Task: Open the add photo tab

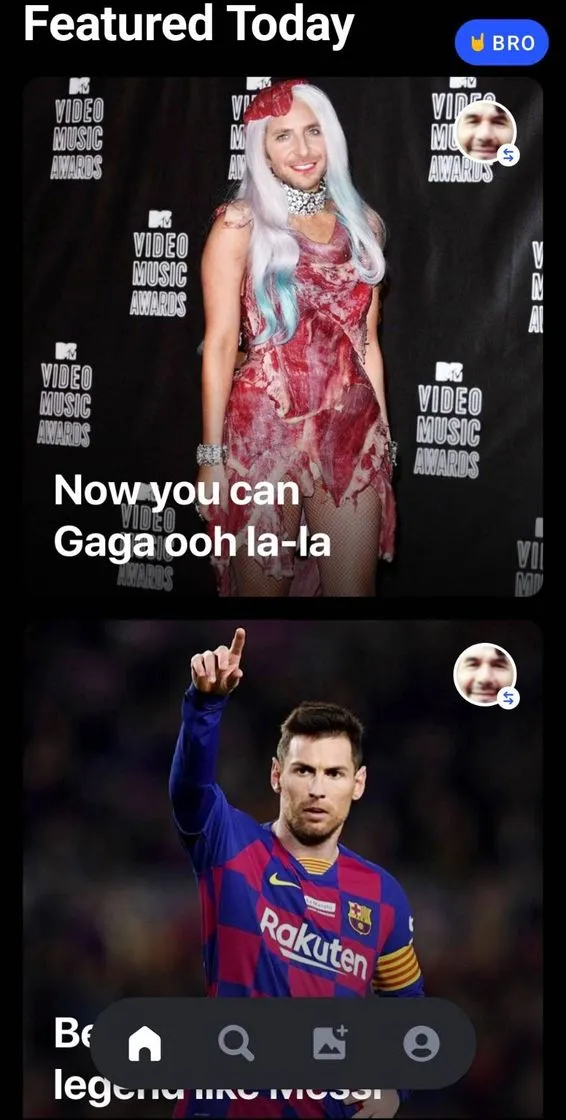Action: click(330, 1044)
